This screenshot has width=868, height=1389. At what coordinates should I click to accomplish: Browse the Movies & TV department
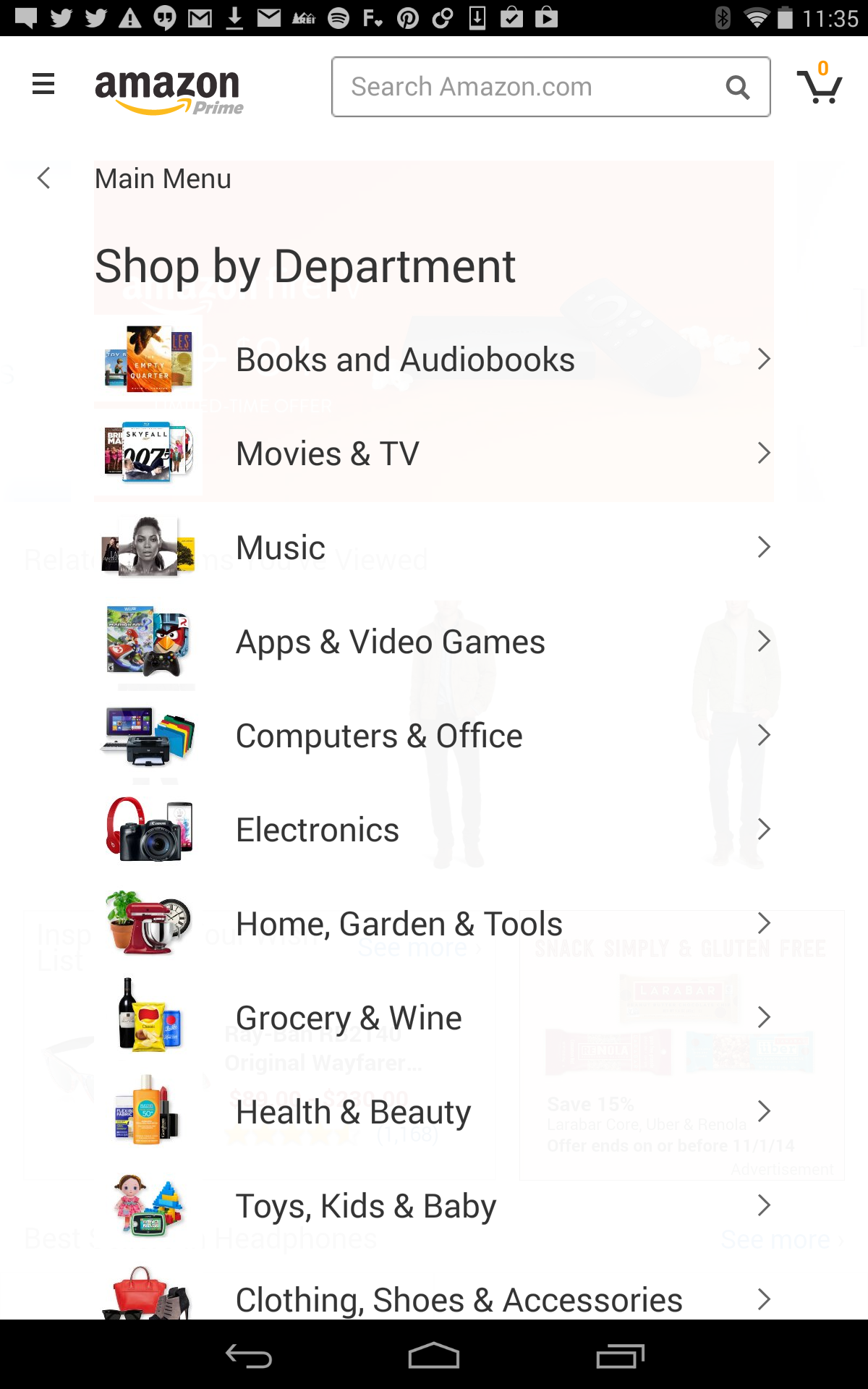434,454
